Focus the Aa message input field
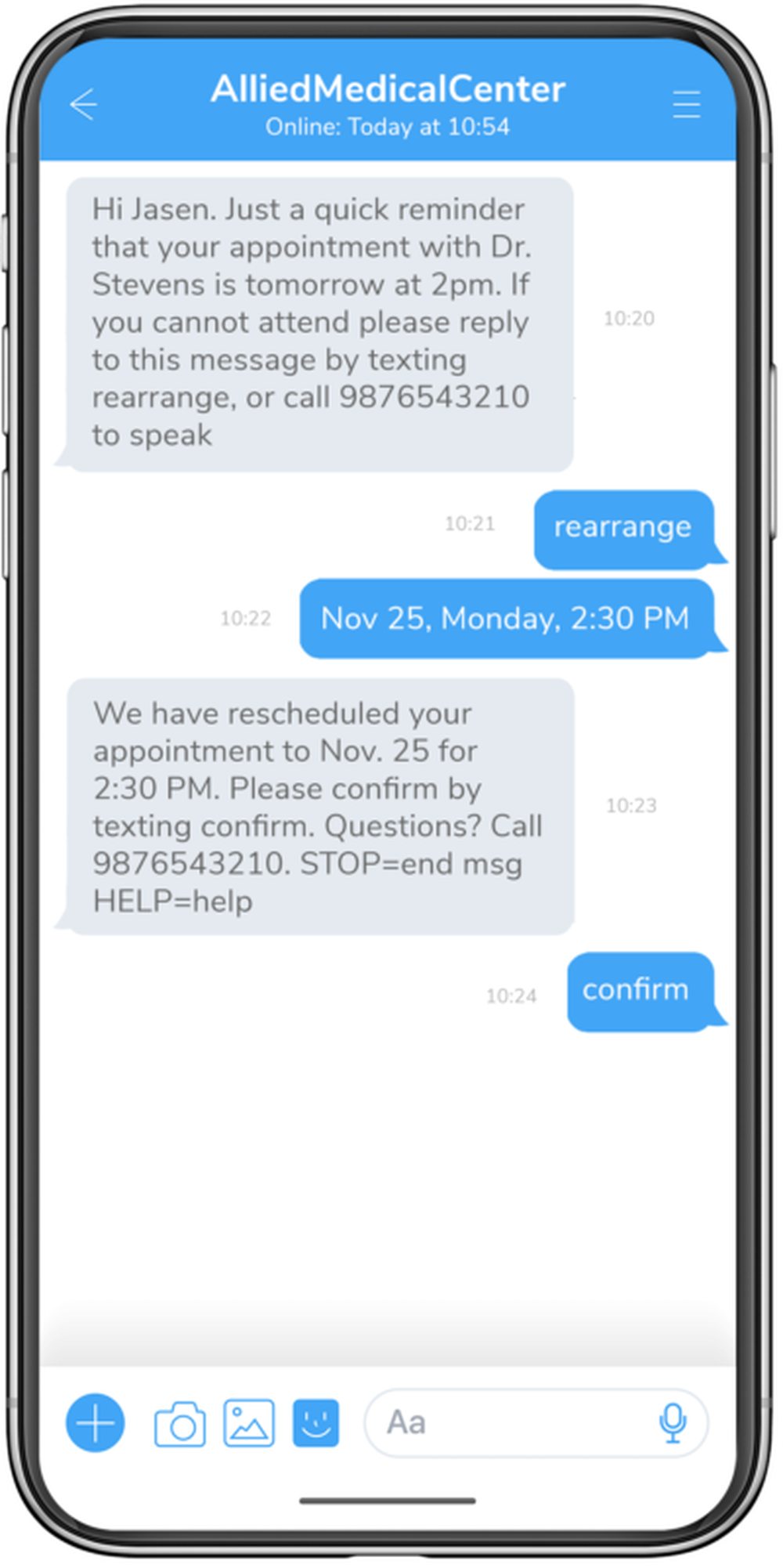 tap(509, 1422)
